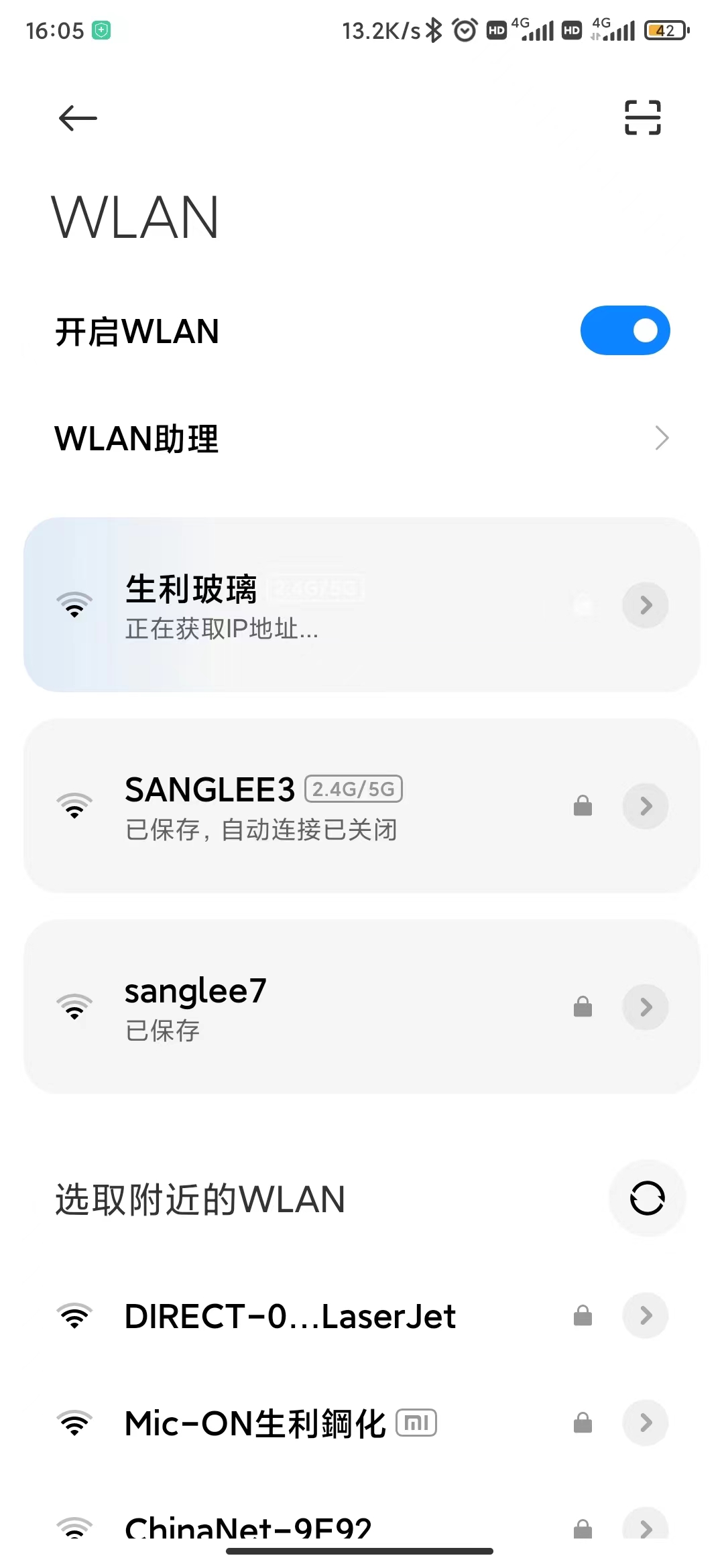Viewport: 724px width, 1568px height.
Task: Open details arrow for Mic-ON生利鋼化
Action: click(646, 1423)
